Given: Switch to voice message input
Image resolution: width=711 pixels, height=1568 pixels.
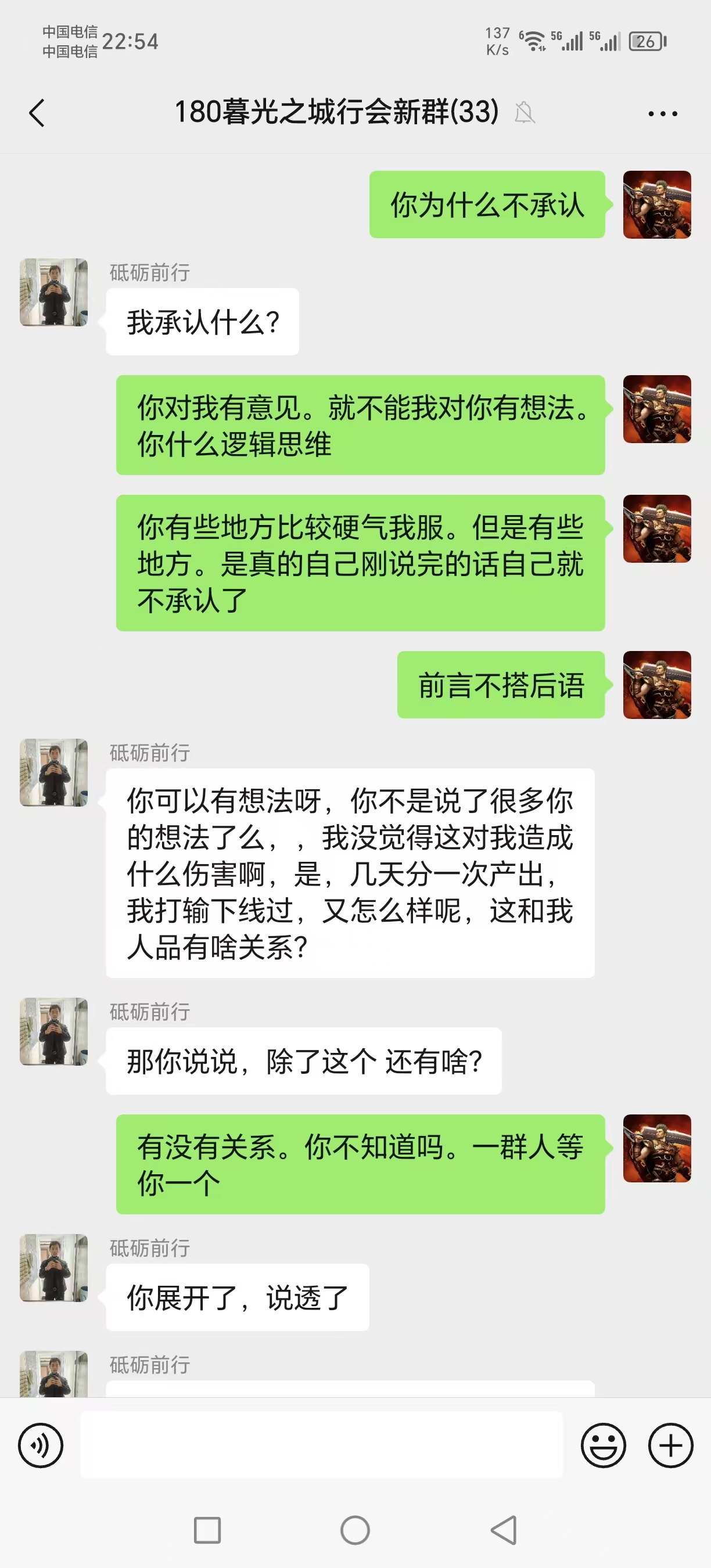Looking at the screenshot, I should [x=41, y=1445].
